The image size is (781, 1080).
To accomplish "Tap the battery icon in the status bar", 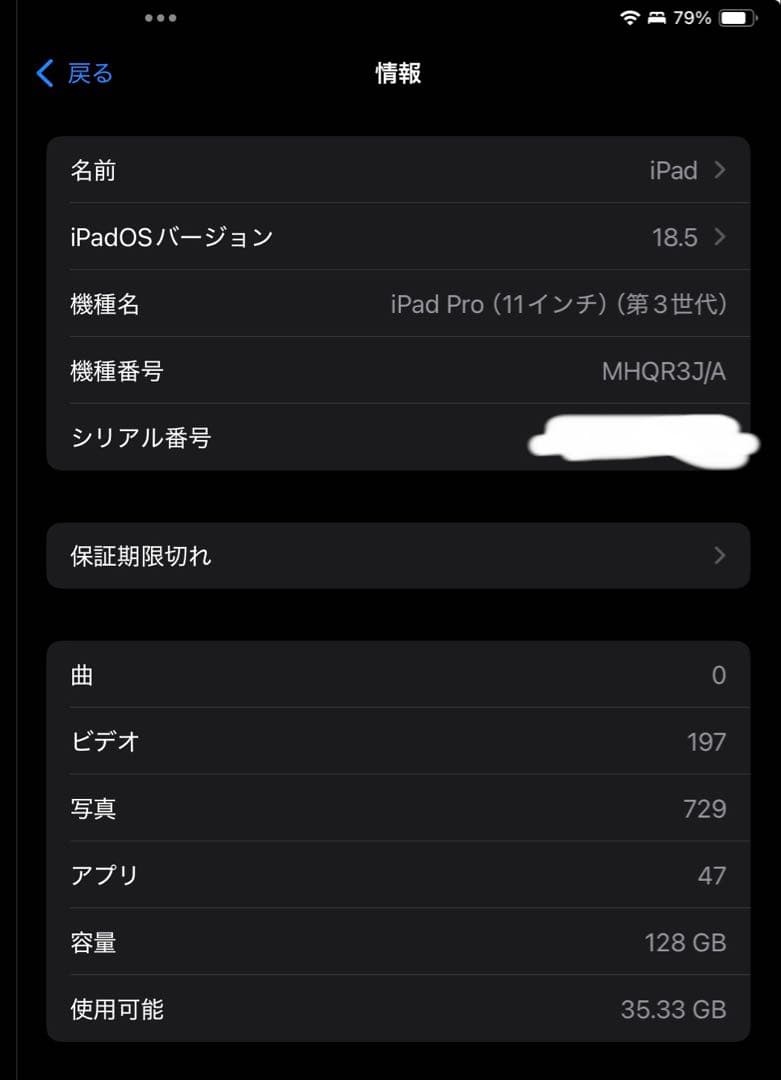I will click(x=737, y=17).
